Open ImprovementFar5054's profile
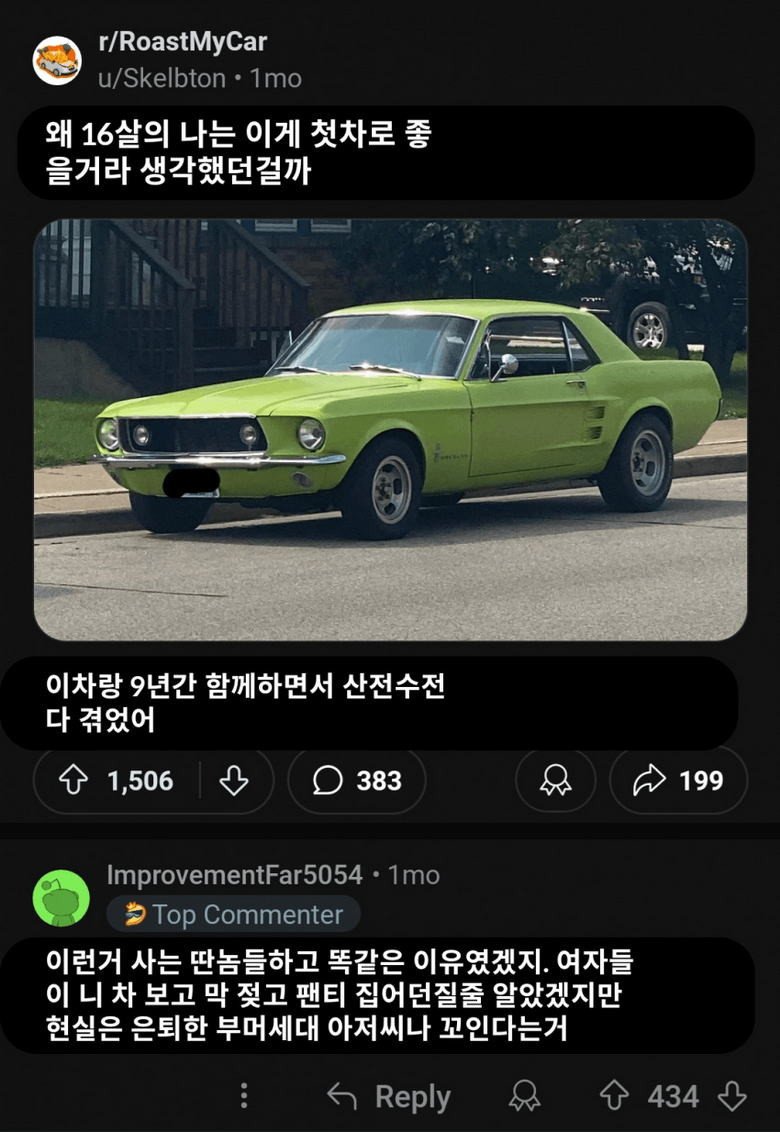The height and width of the screenshot is (1132, 780). click(x=234, y=875)
